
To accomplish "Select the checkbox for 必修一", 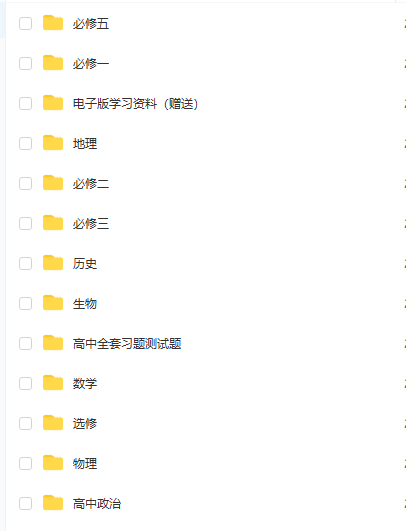I will (25, 63).
